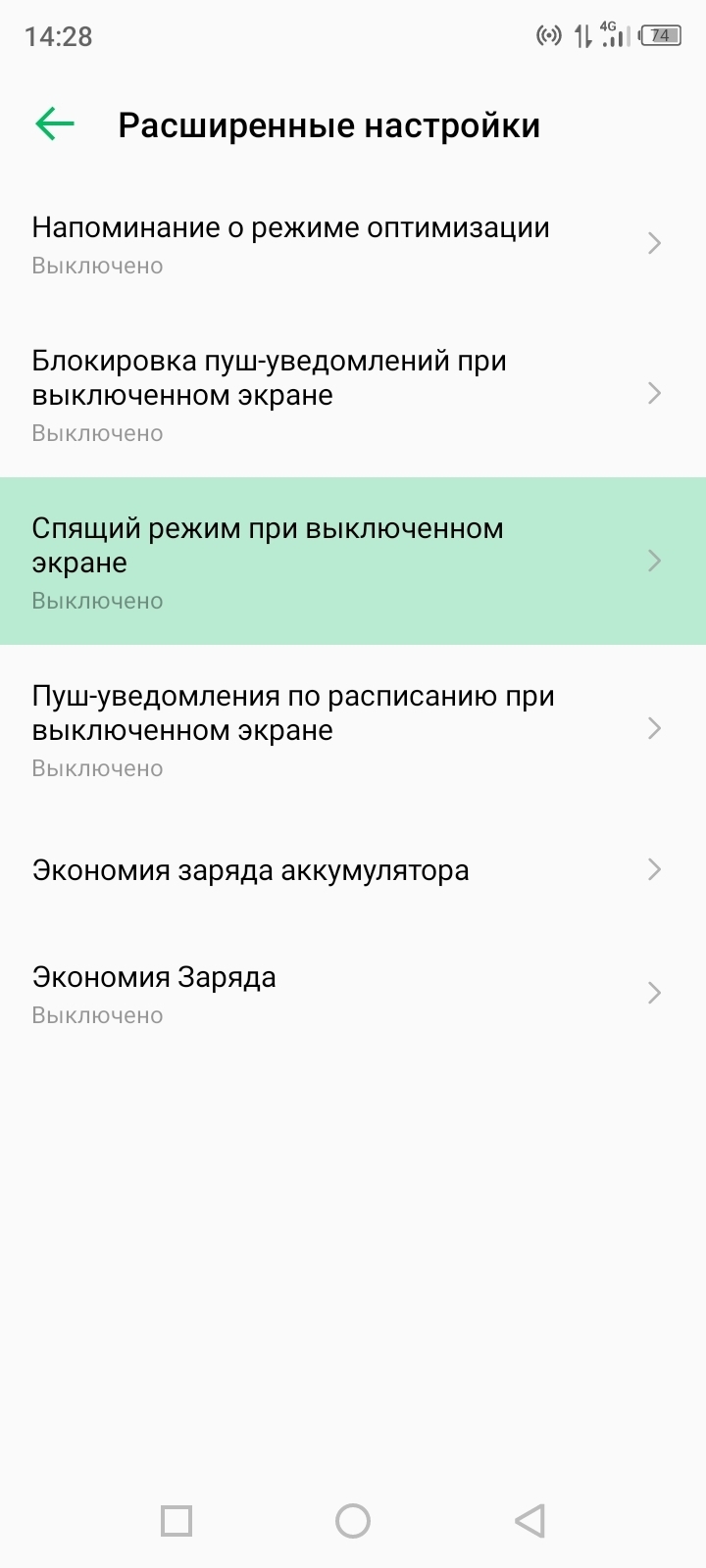Go back using the green arrow
This screenshot has width=706, height=1568.
coord(55,124)
